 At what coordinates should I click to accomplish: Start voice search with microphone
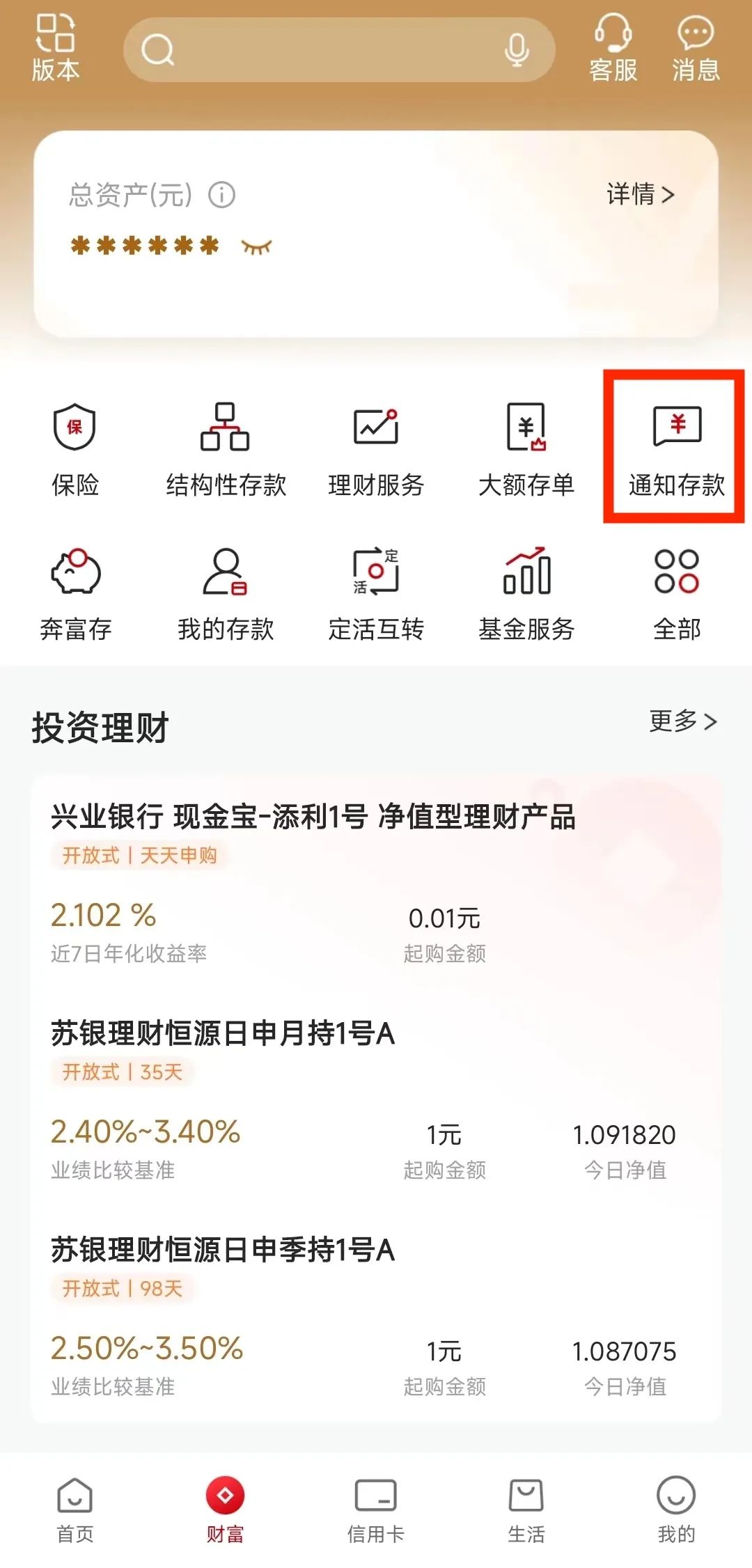click(516, 50)
